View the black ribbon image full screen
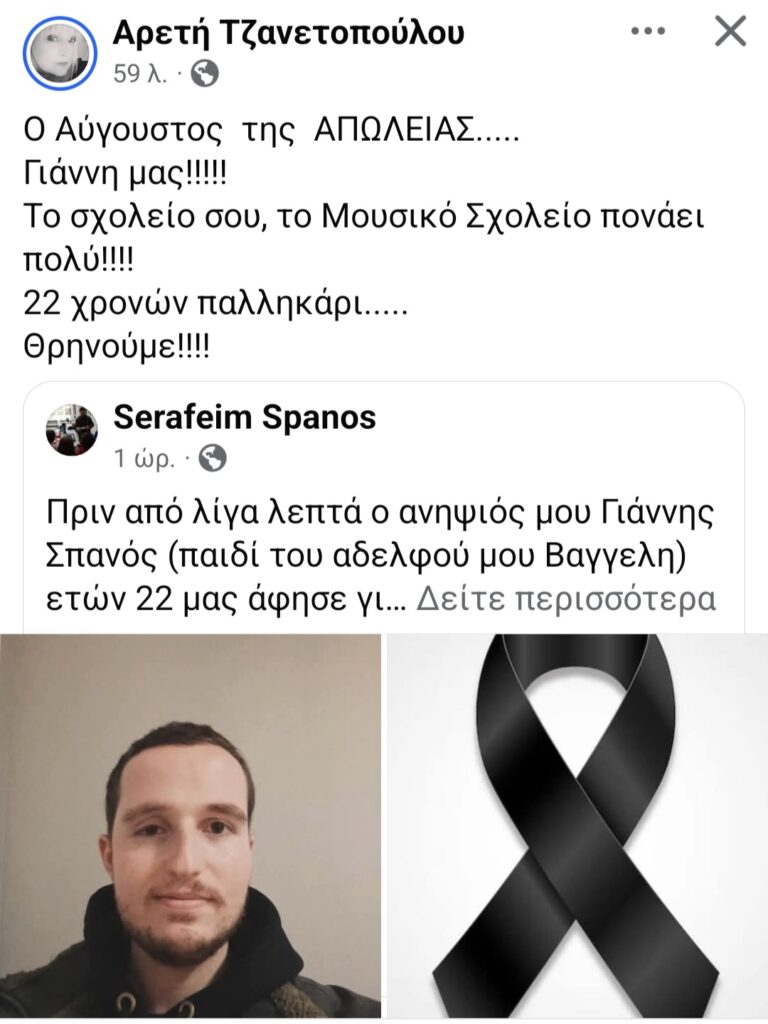 tap(578, 825)
